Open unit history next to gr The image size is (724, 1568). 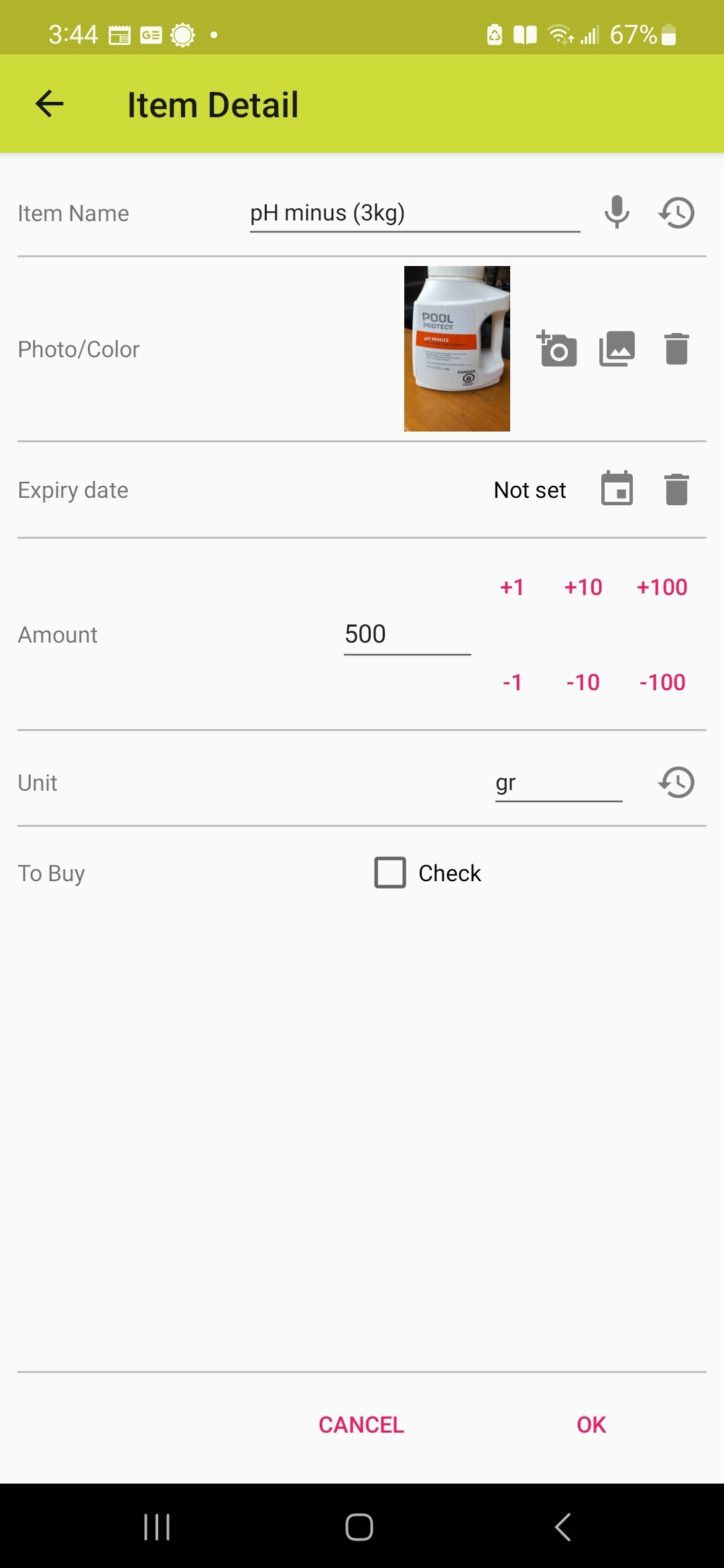676,783
